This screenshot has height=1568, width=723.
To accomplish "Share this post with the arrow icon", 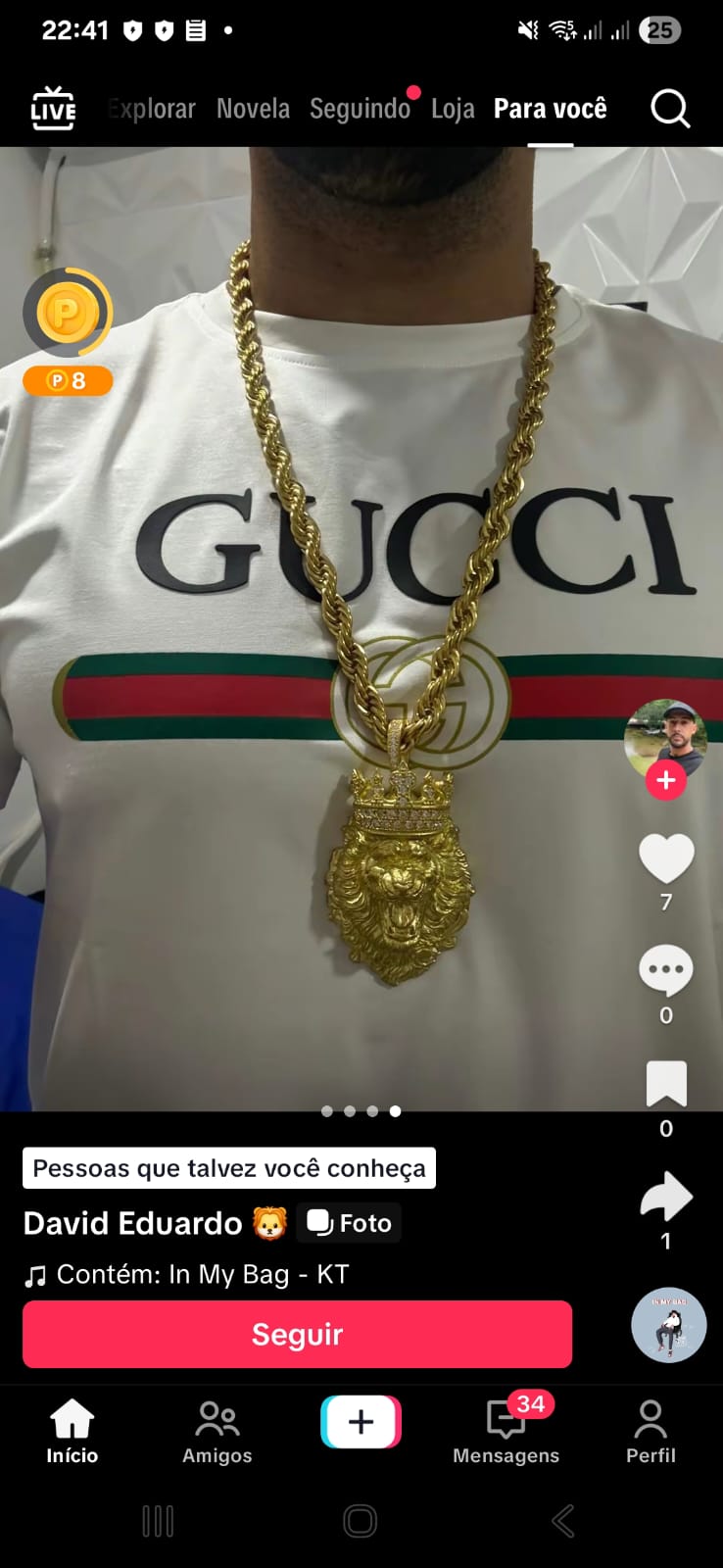I will pyautogui.click(x=666, y=1197).
